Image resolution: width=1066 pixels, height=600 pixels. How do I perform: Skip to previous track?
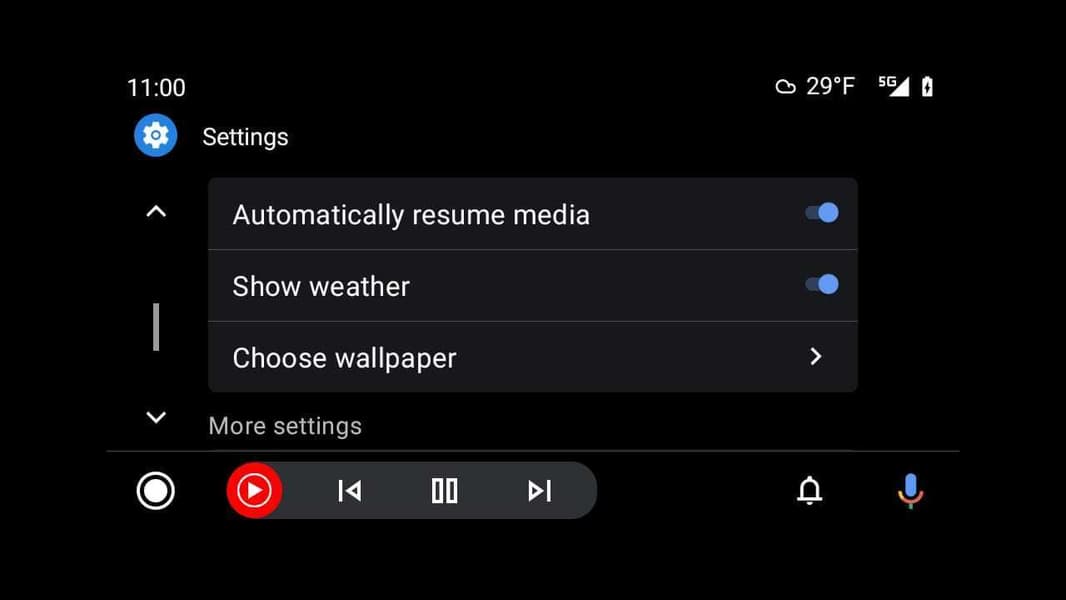click(x=349, y=491)
